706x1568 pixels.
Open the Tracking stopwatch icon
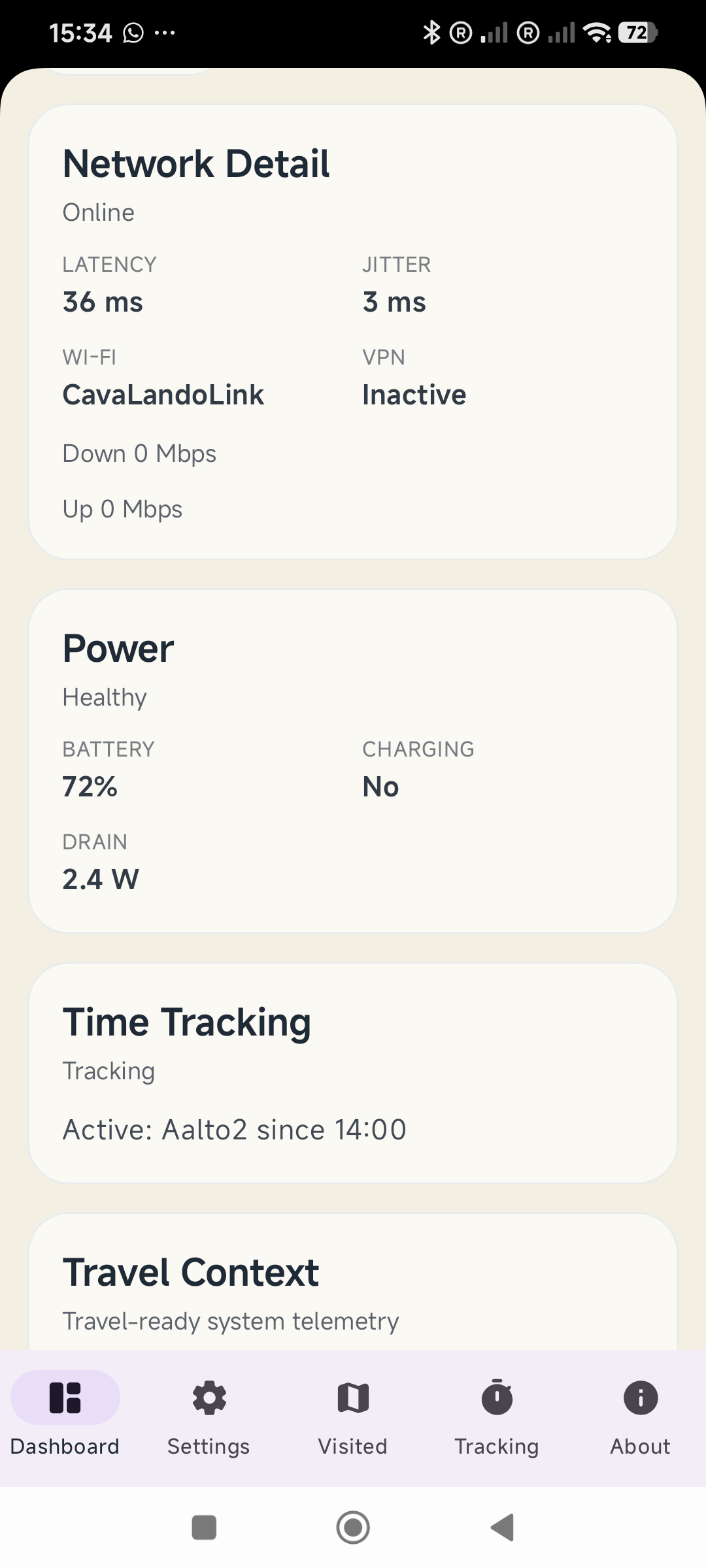tap(497, 1398)
